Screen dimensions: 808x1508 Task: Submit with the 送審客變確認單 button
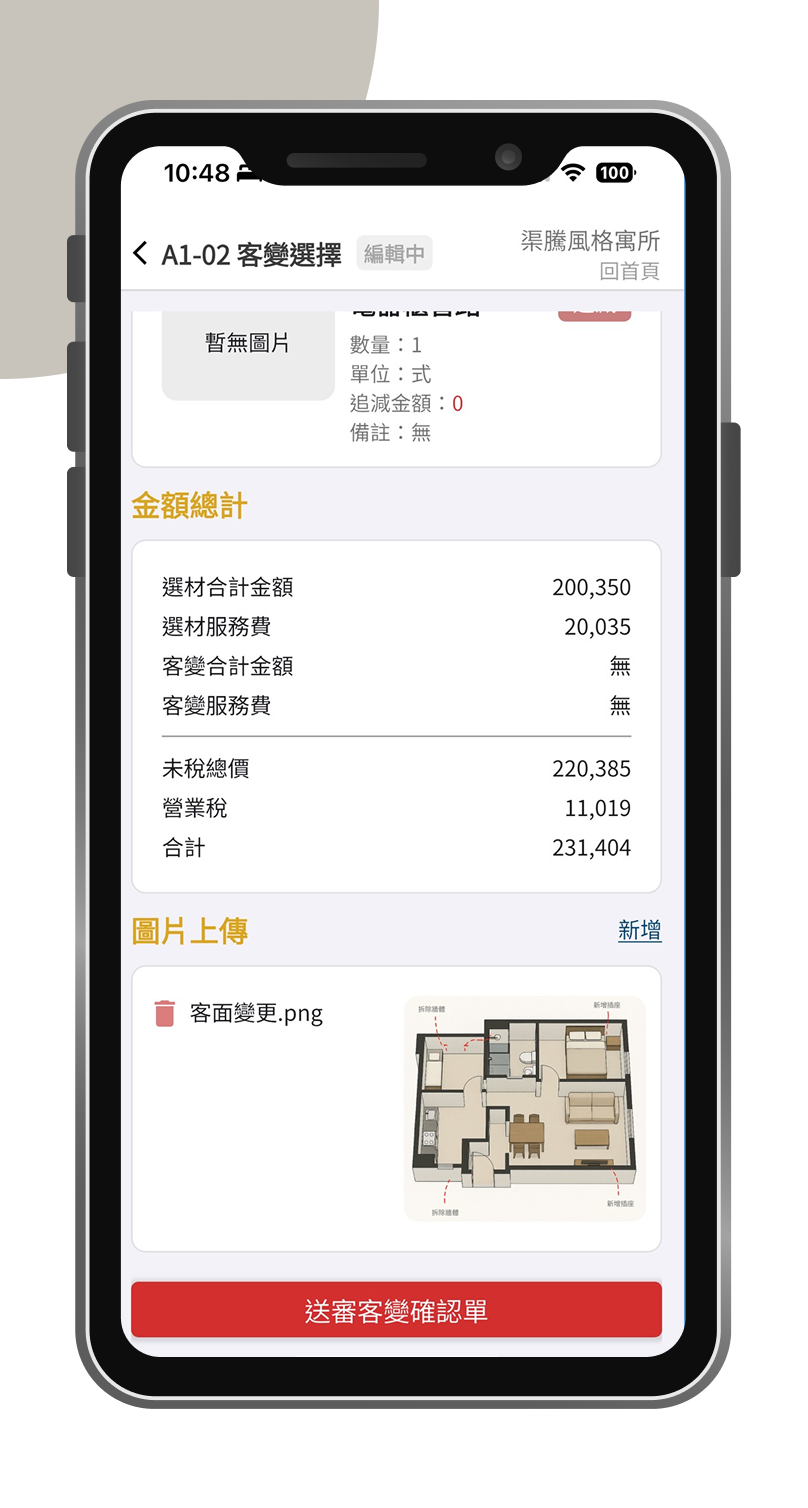[x=396, y=1310]
